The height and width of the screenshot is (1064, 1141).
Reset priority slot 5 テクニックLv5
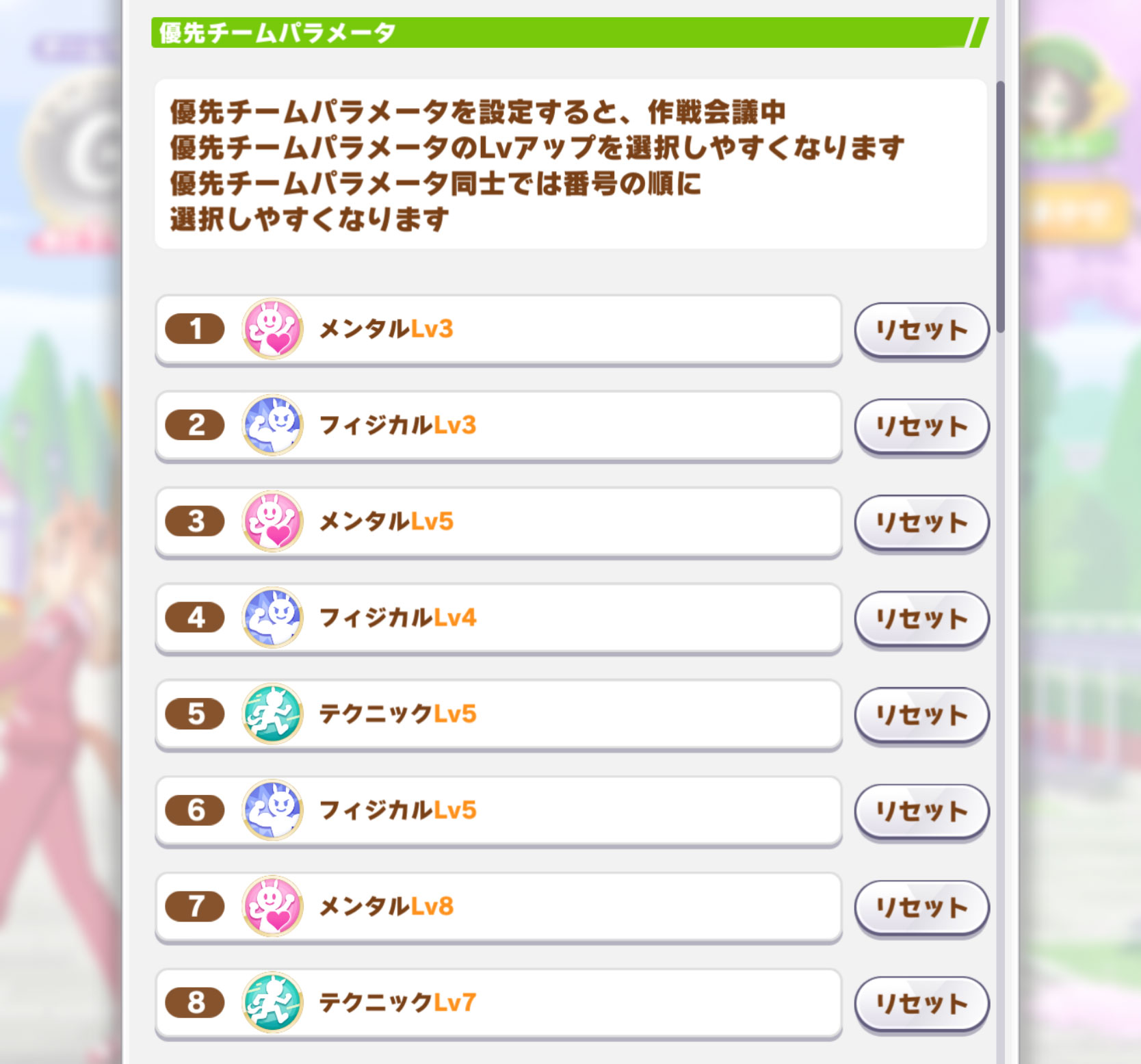click(x=921, y=715)
